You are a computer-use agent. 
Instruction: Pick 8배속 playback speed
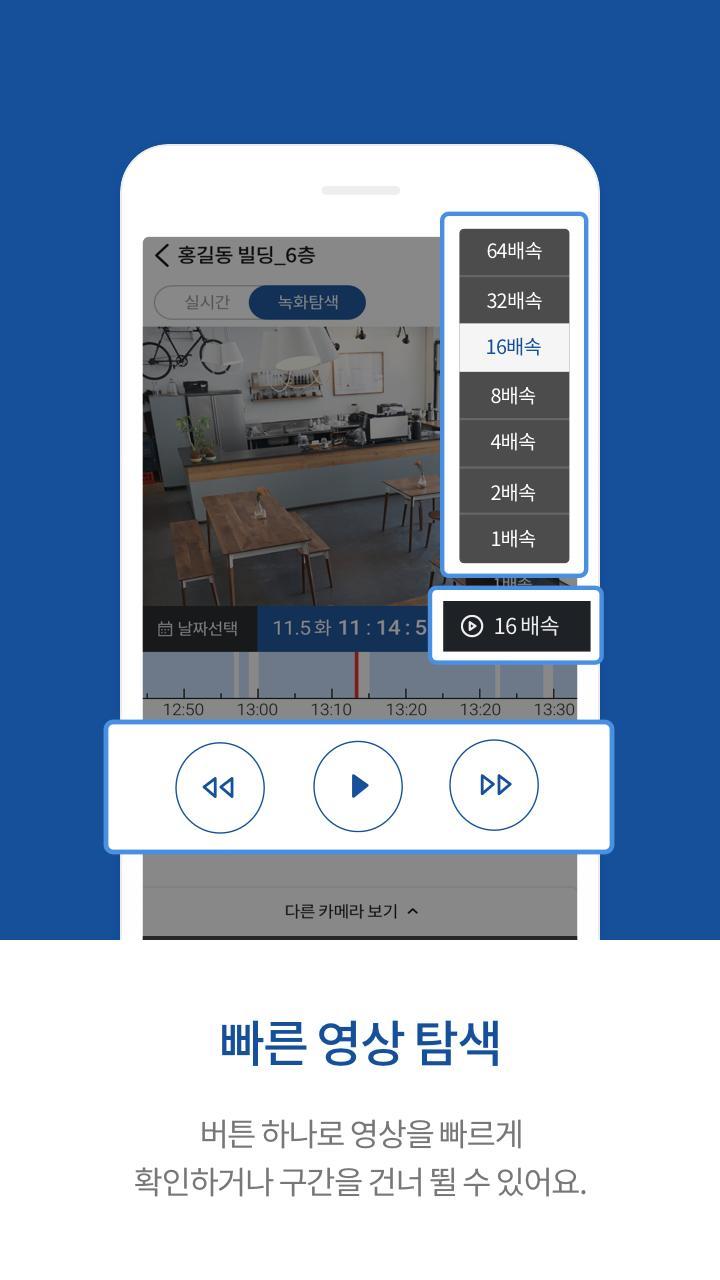(514, 395)
